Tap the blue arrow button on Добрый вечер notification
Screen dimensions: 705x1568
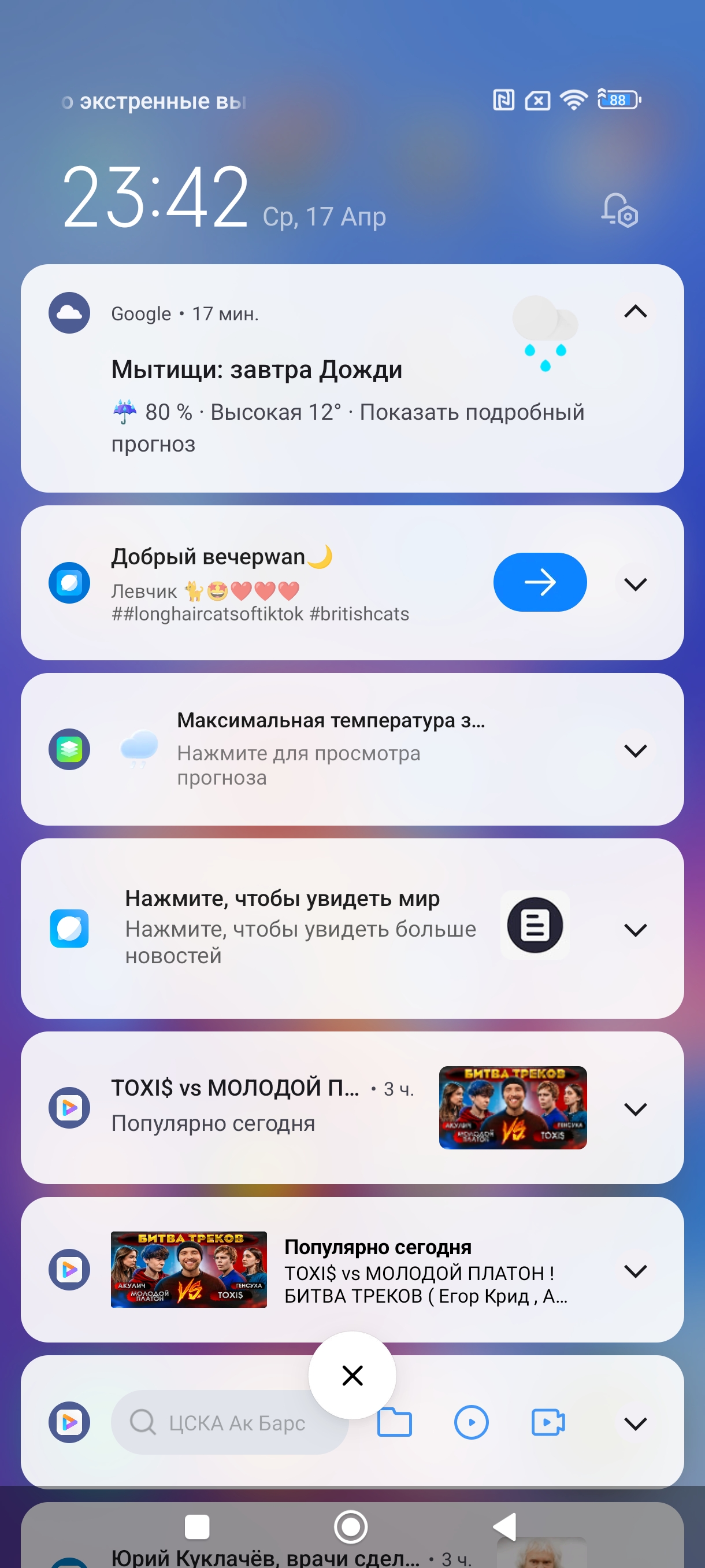click(x=540, y=583)
